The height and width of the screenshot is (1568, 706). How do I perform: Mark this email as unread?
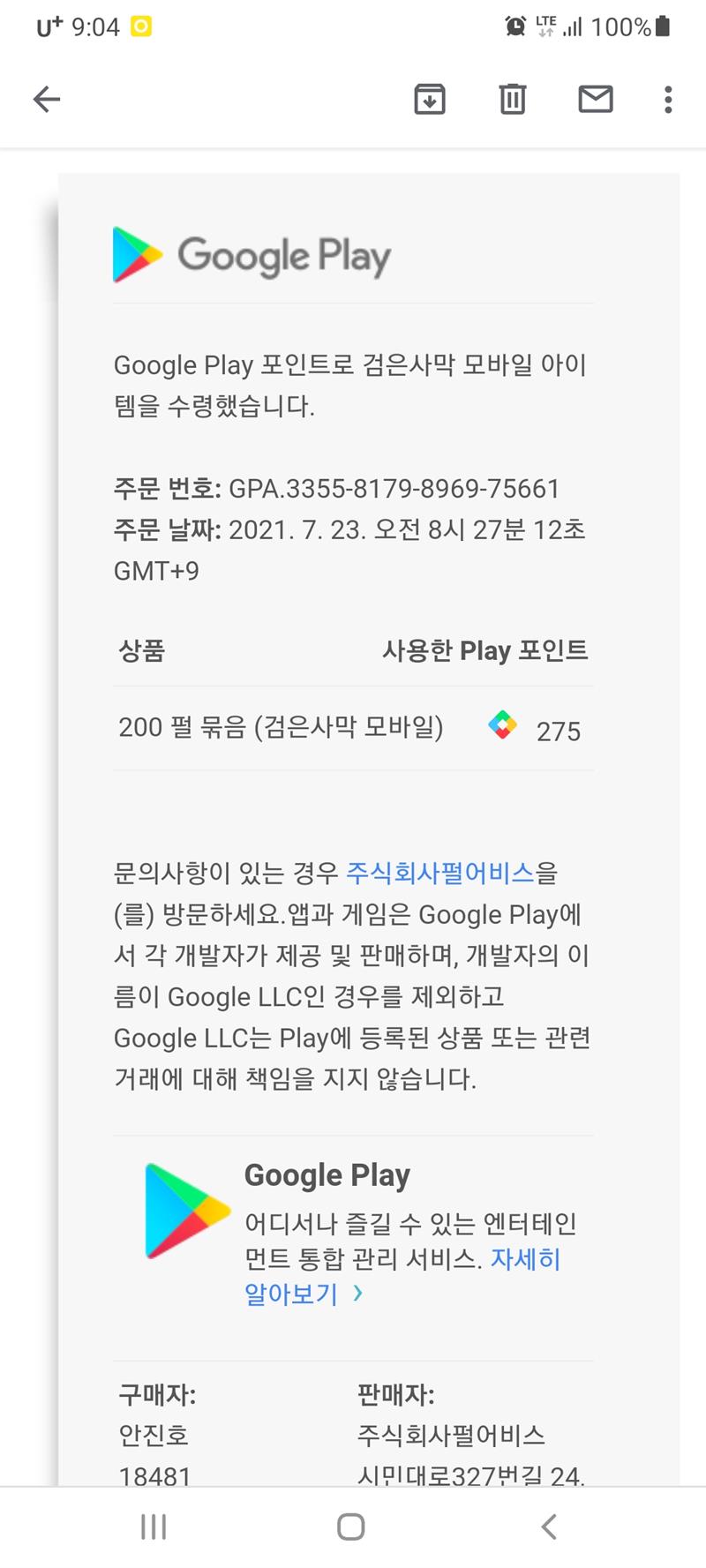[596, 99]
